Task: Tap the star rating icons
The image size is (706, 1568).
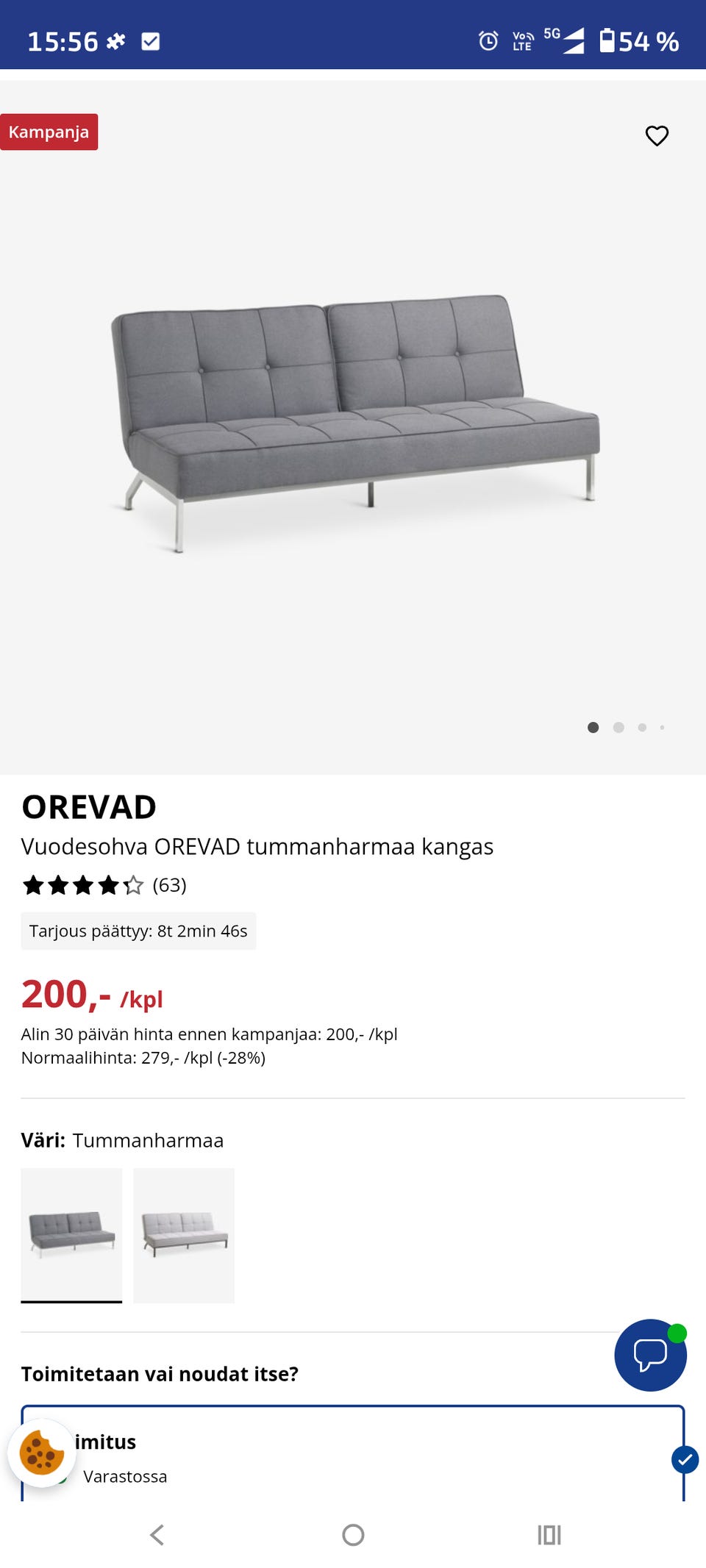Action: tap(82, 885)
